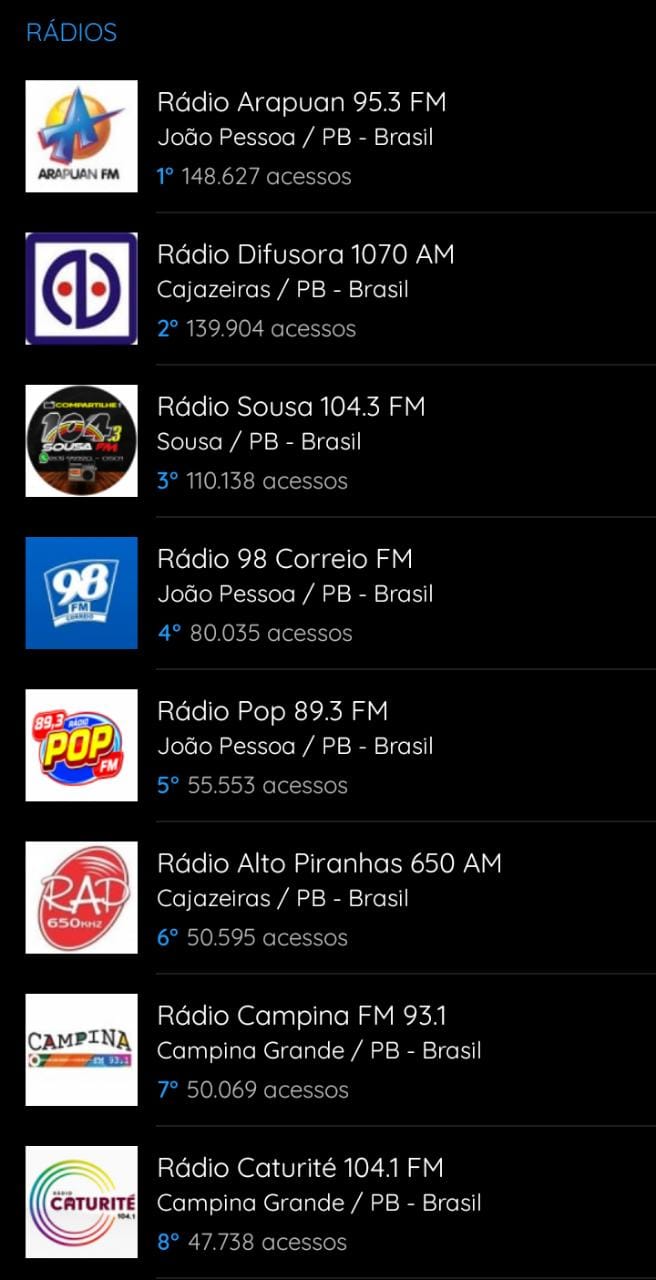Screen dimensions: 656x1280
Task: Open Rádio Difusora 1070 AM
Action: pos(328,289)
